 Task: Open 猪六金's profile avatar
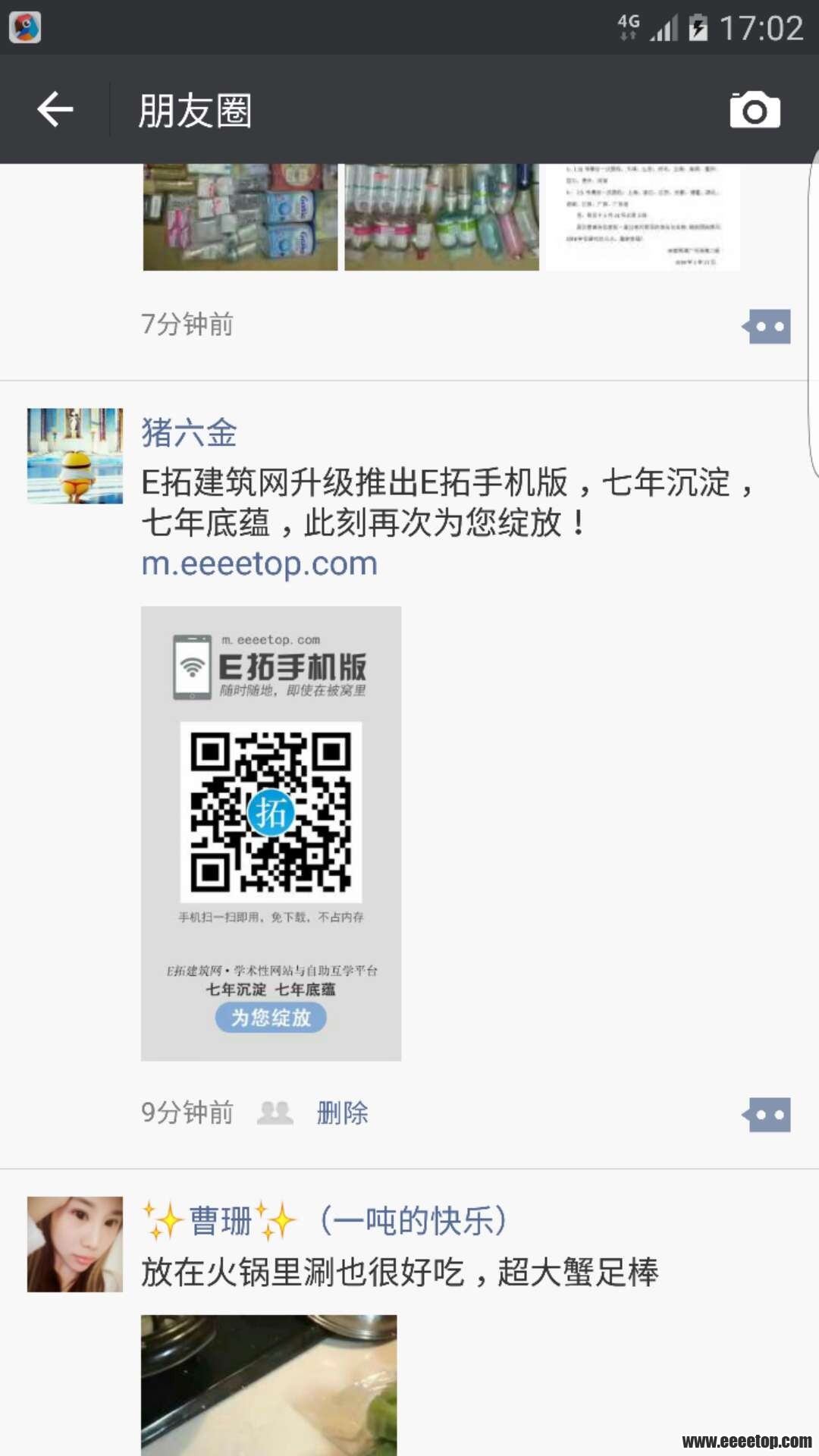click(x=75, y=456)
